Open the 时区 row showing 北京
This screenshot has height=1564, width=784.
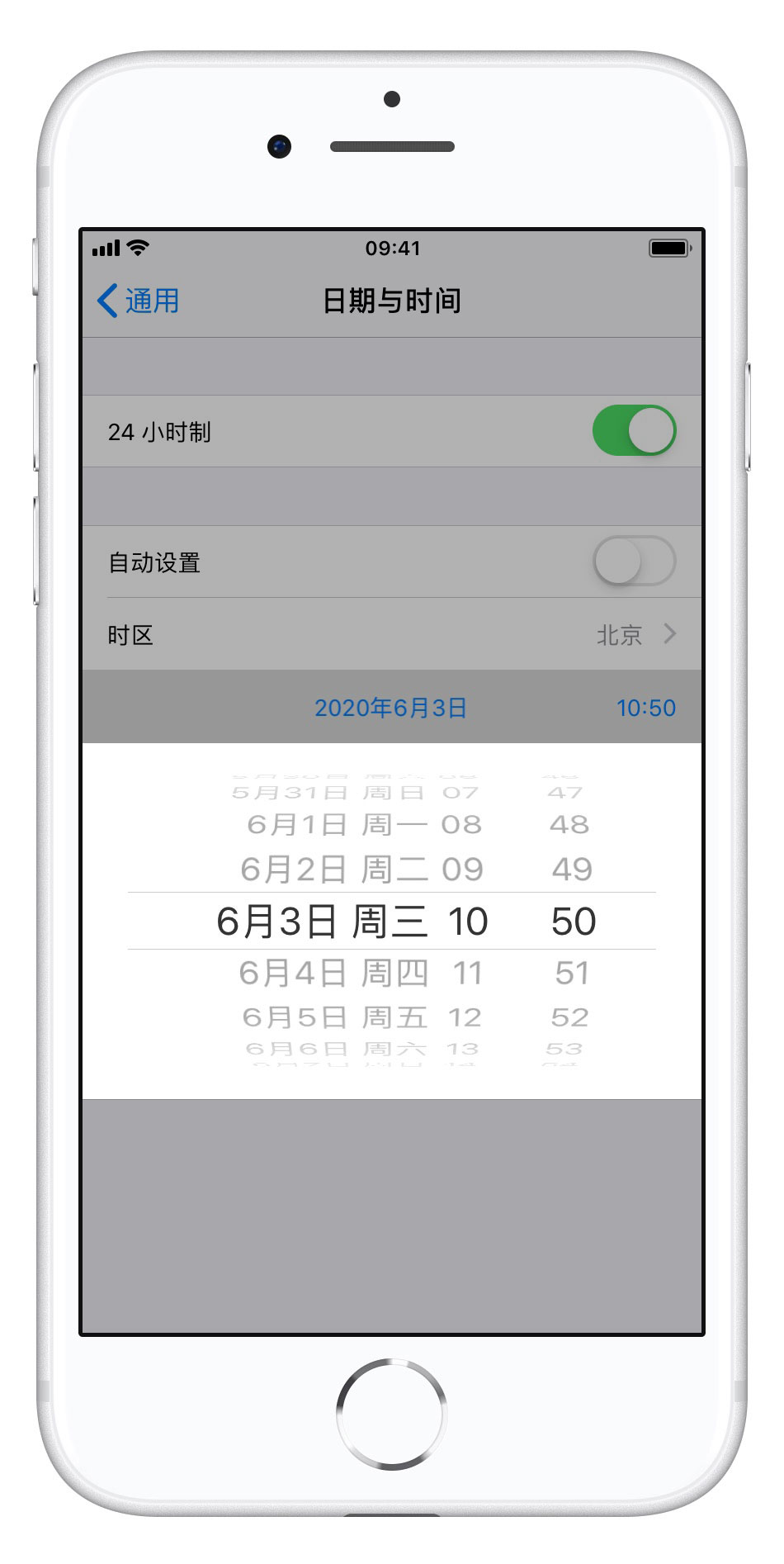pos(392,634)
